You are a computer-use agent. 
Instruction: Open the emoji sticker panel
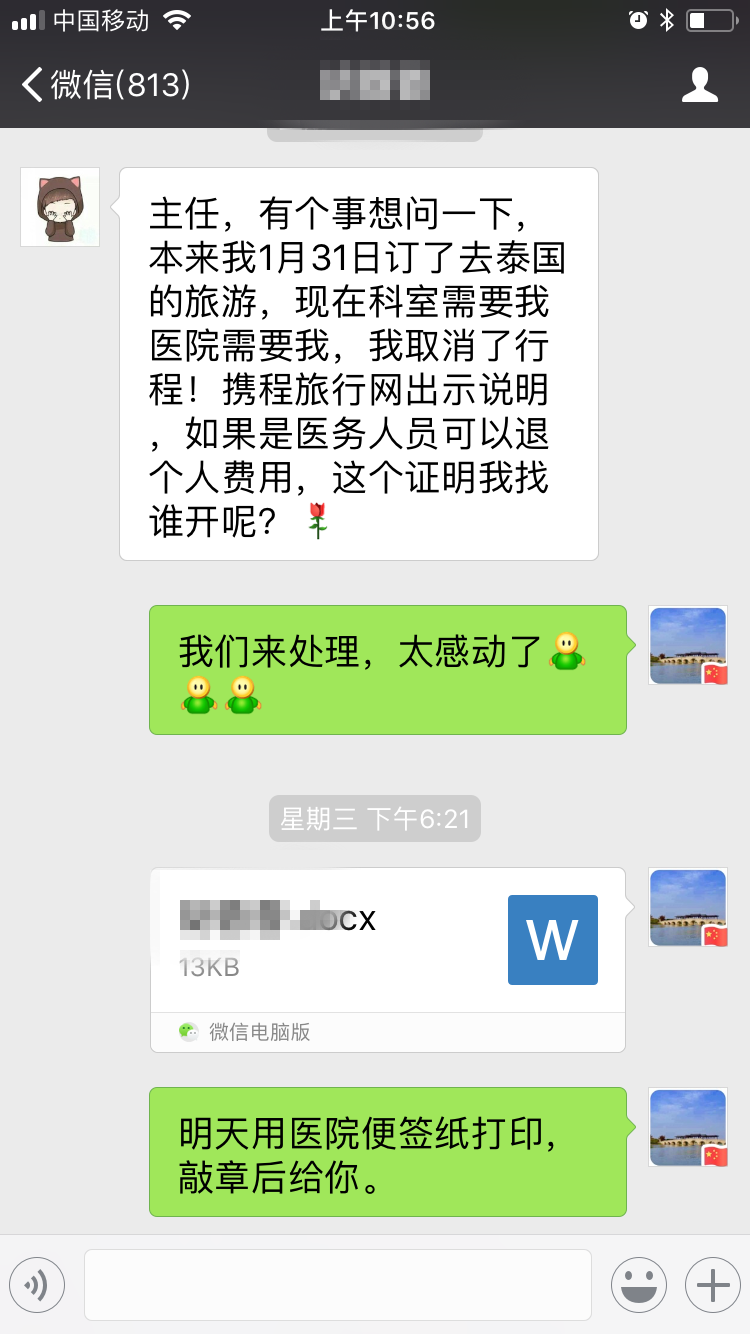coord(638,1285)
